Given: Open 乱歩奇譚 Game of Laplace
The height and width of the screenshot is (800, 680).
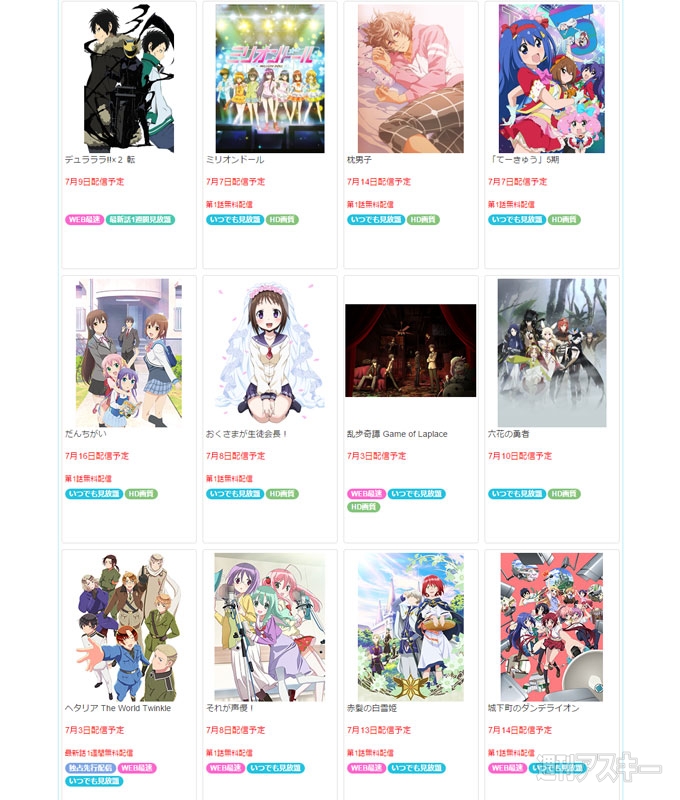Looking at the screenshot, I should pos(411,352).
